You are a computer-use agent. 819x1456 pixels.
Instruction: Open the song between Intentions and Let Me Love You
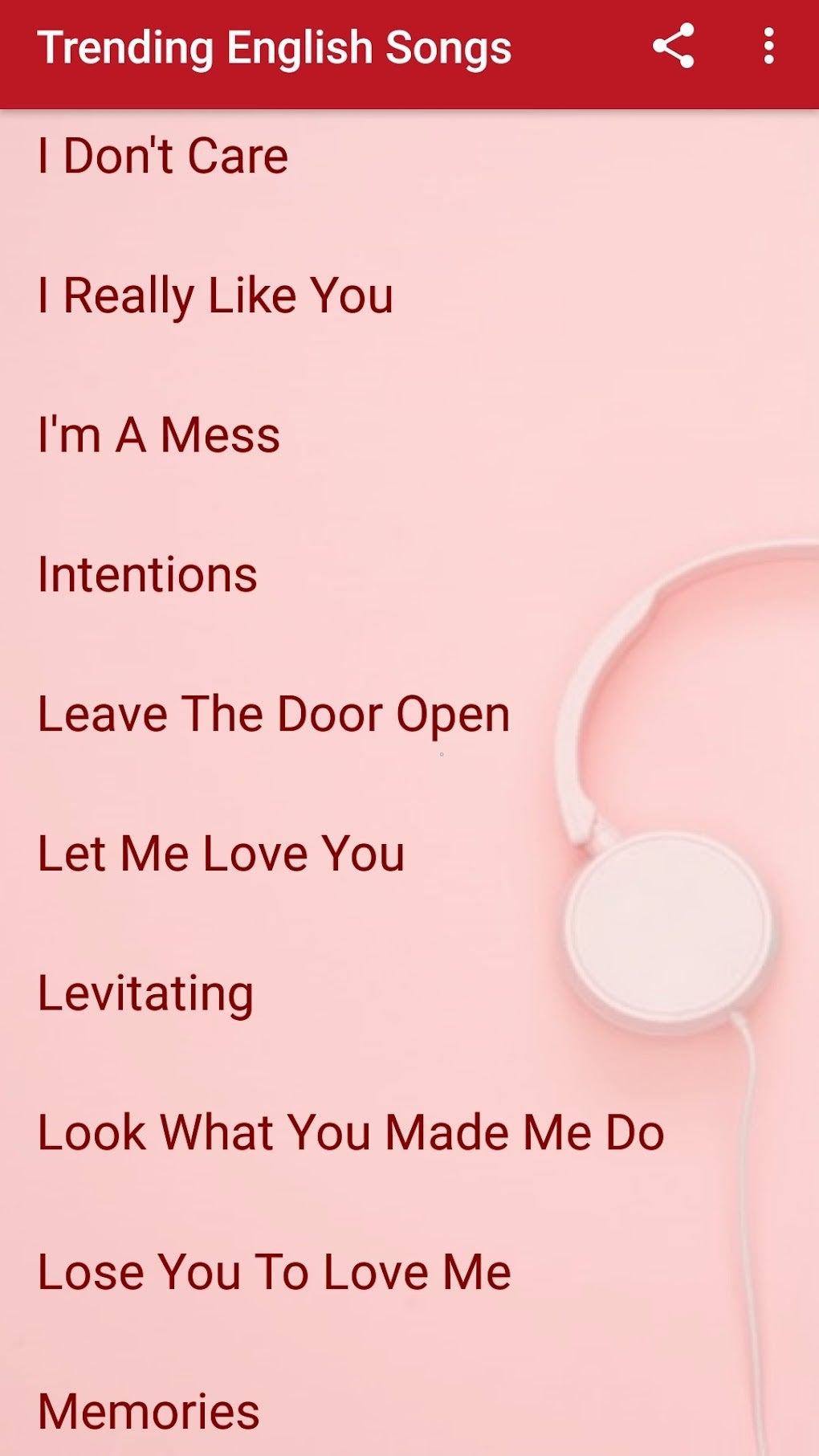coord(273,713)
